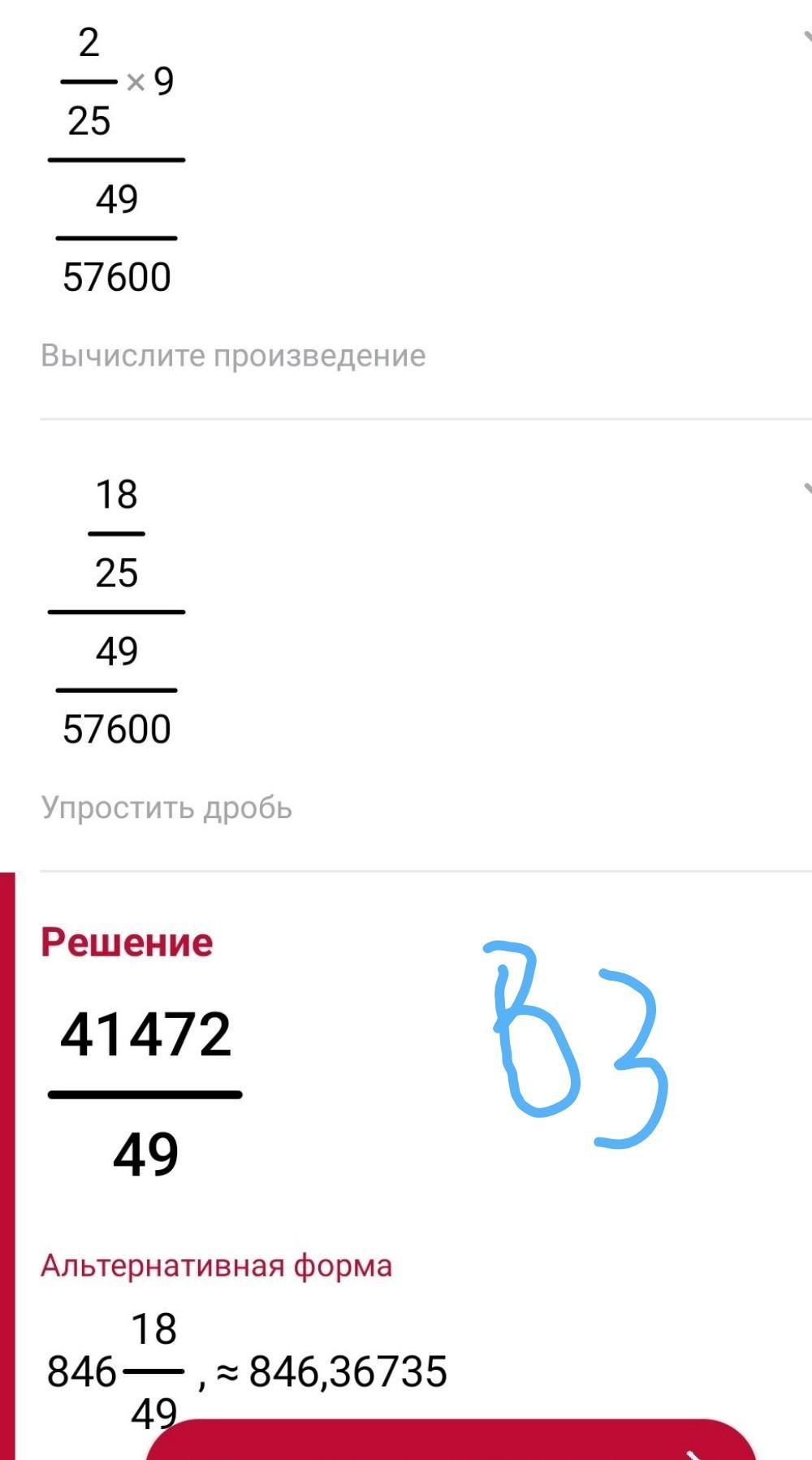Viewport: 812px width, 1460px height.
Task: Tap the red button at the bottom
Action: (x=451, y=1441)
